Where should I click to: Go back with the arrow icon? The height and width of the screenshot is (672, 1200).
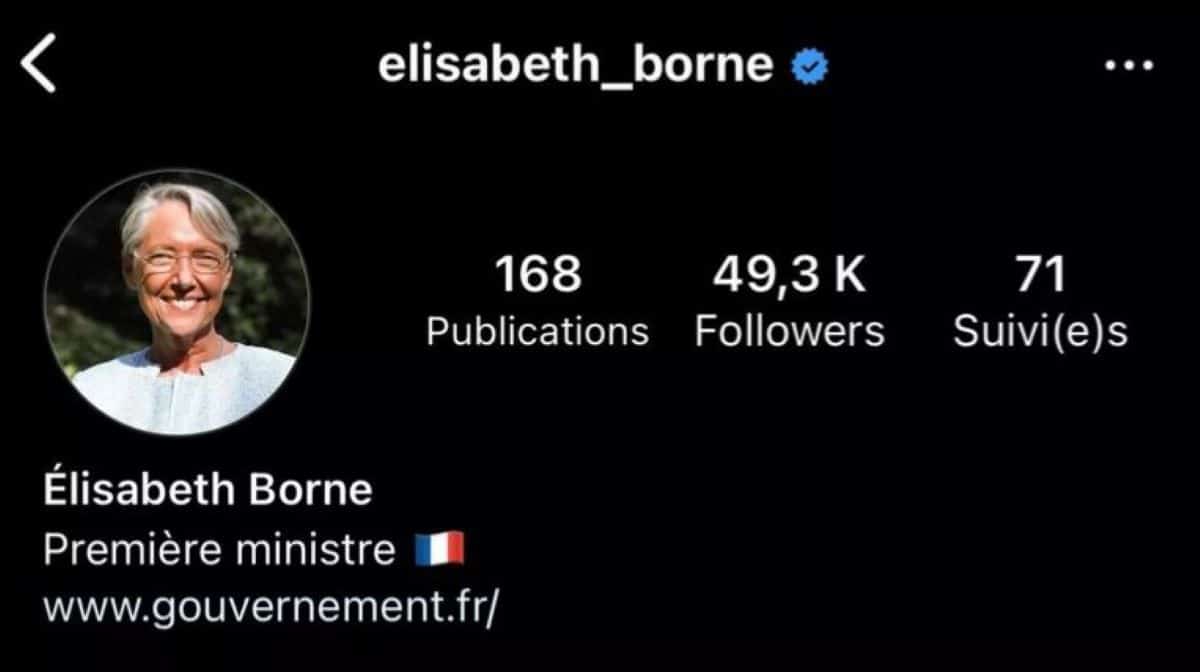38,66
